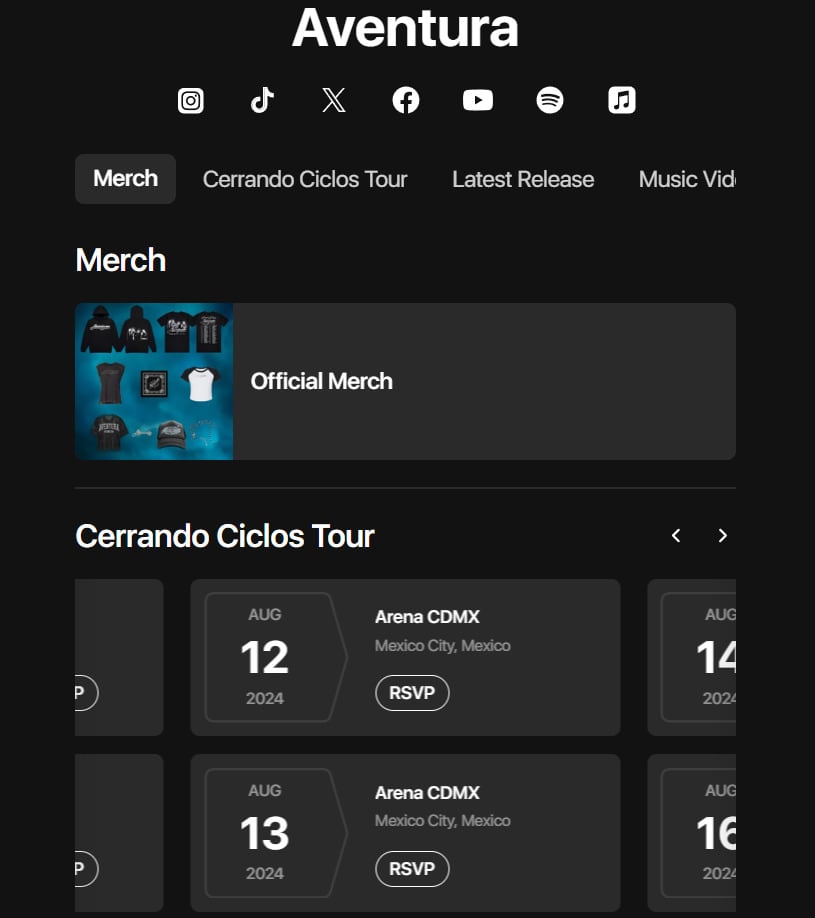This screenshot has height=918, width=815.
Task: RSVP for the Aug 13 Arena CDMX show
Action: point(412,868)
